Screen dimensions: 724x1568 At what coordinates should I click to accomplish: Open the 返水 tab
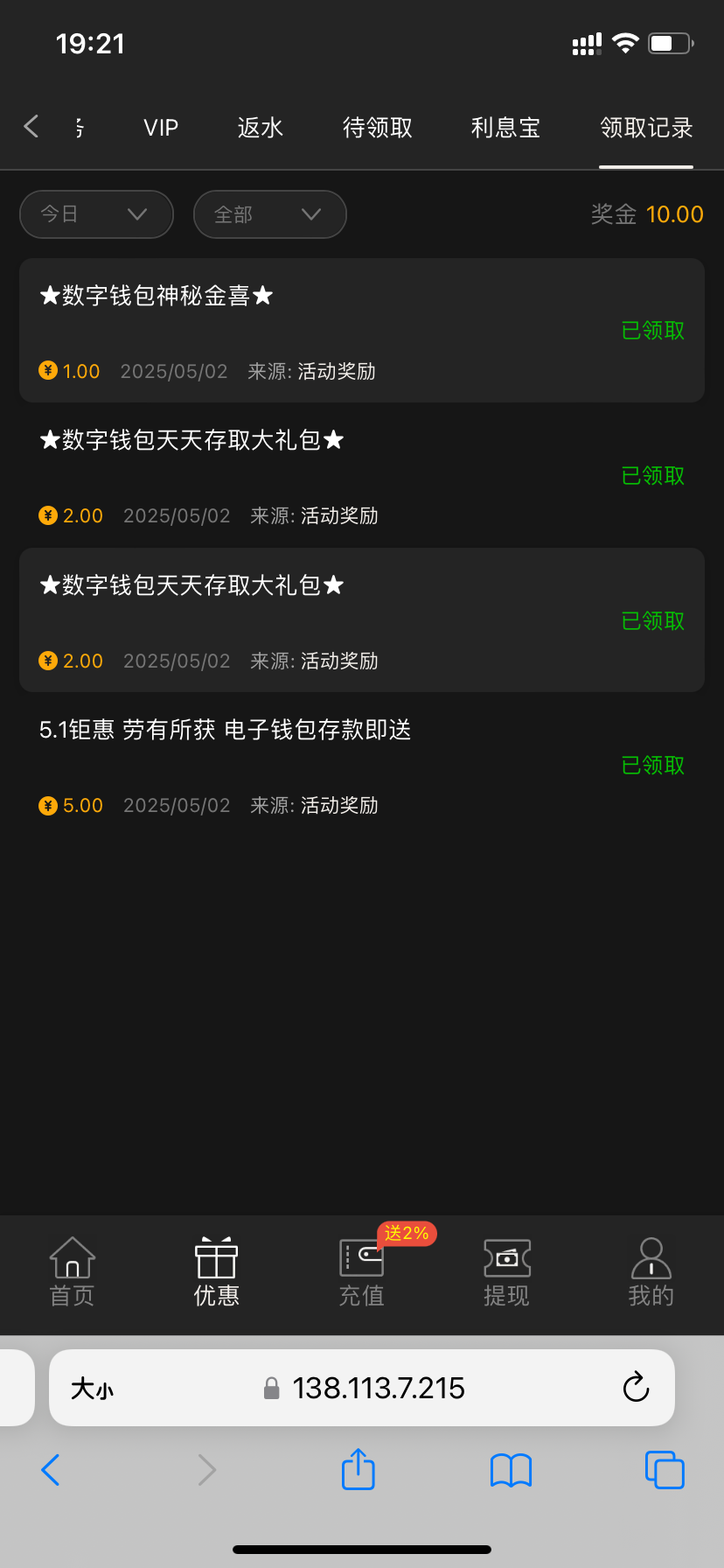(261, 128)
